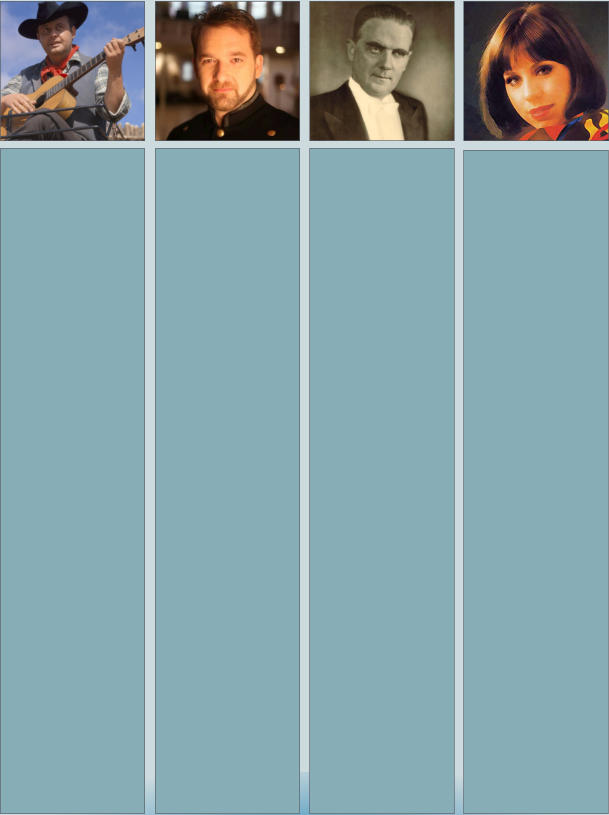
Task: Choose the woman with the brown bob haircut
Action: click(535, 70)
